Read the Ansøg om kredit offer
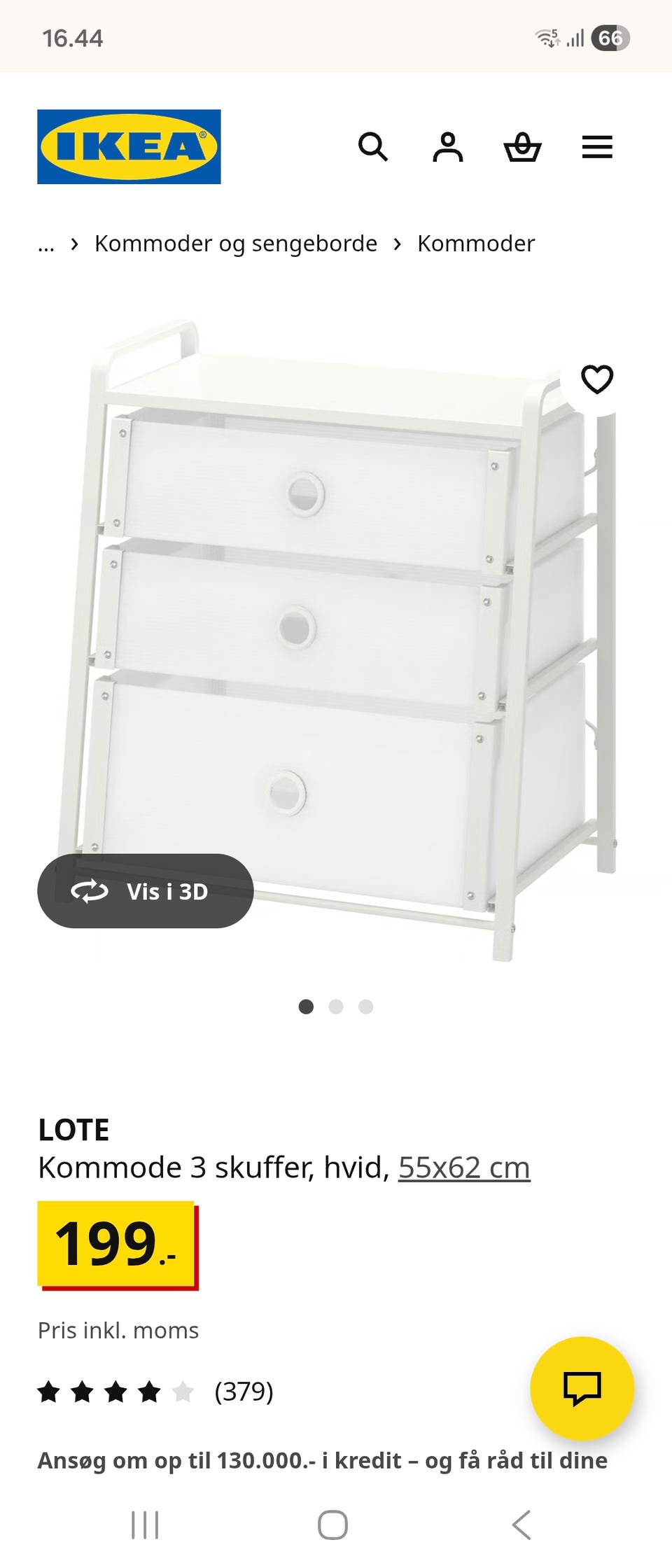 tap(322, 1461)
